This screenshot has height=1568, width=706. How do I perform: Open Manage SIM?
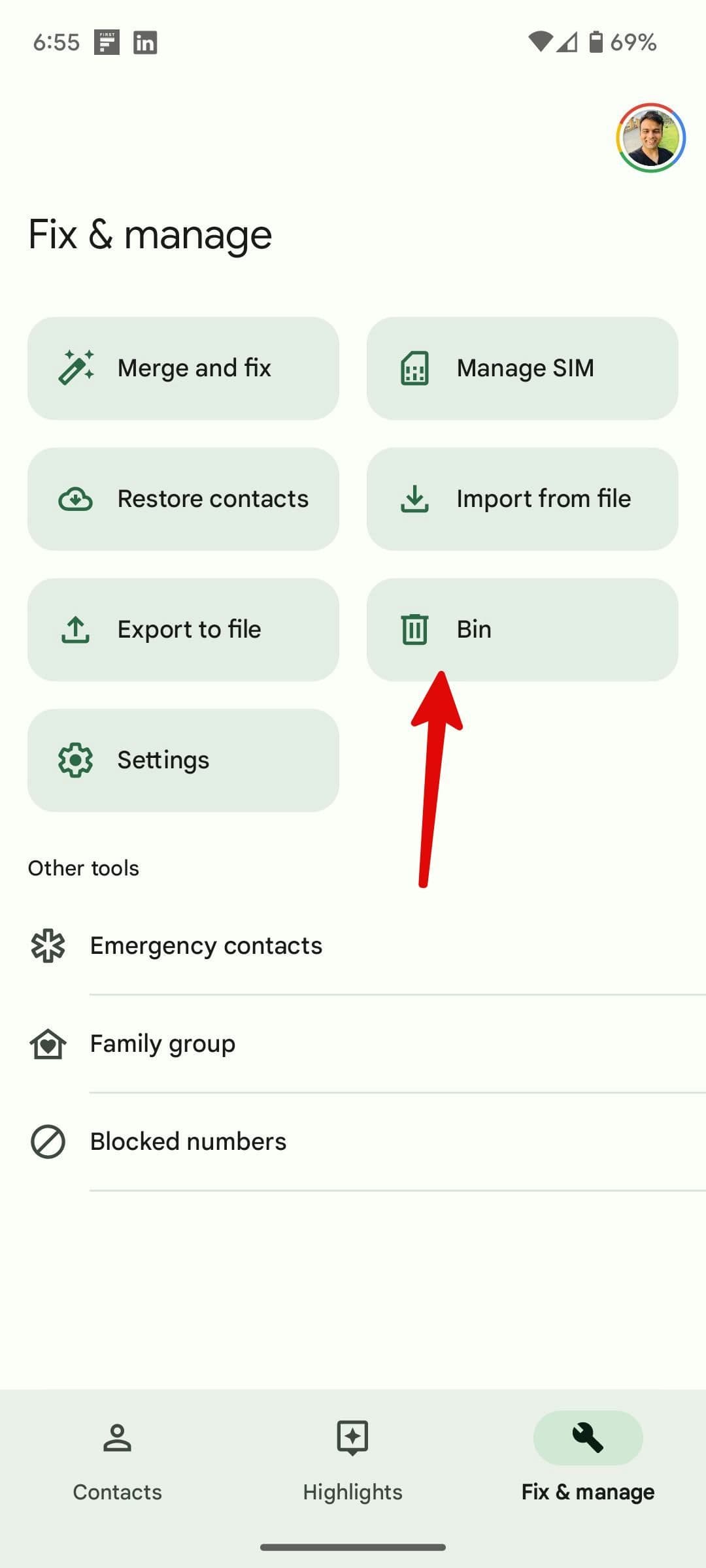[x=522, y=368]
